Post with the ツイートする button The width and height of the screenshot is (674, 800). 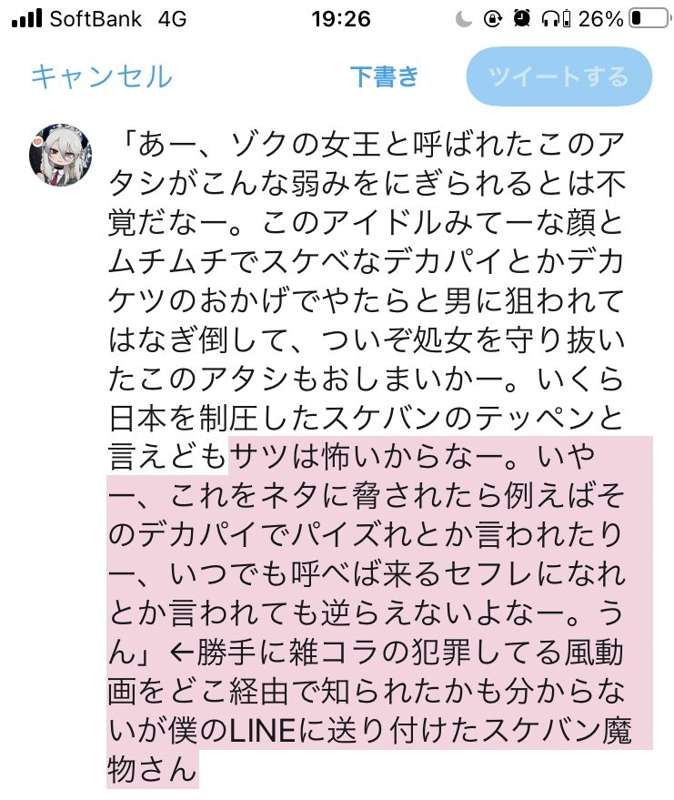pyautogui.click(x=558, y=77)
